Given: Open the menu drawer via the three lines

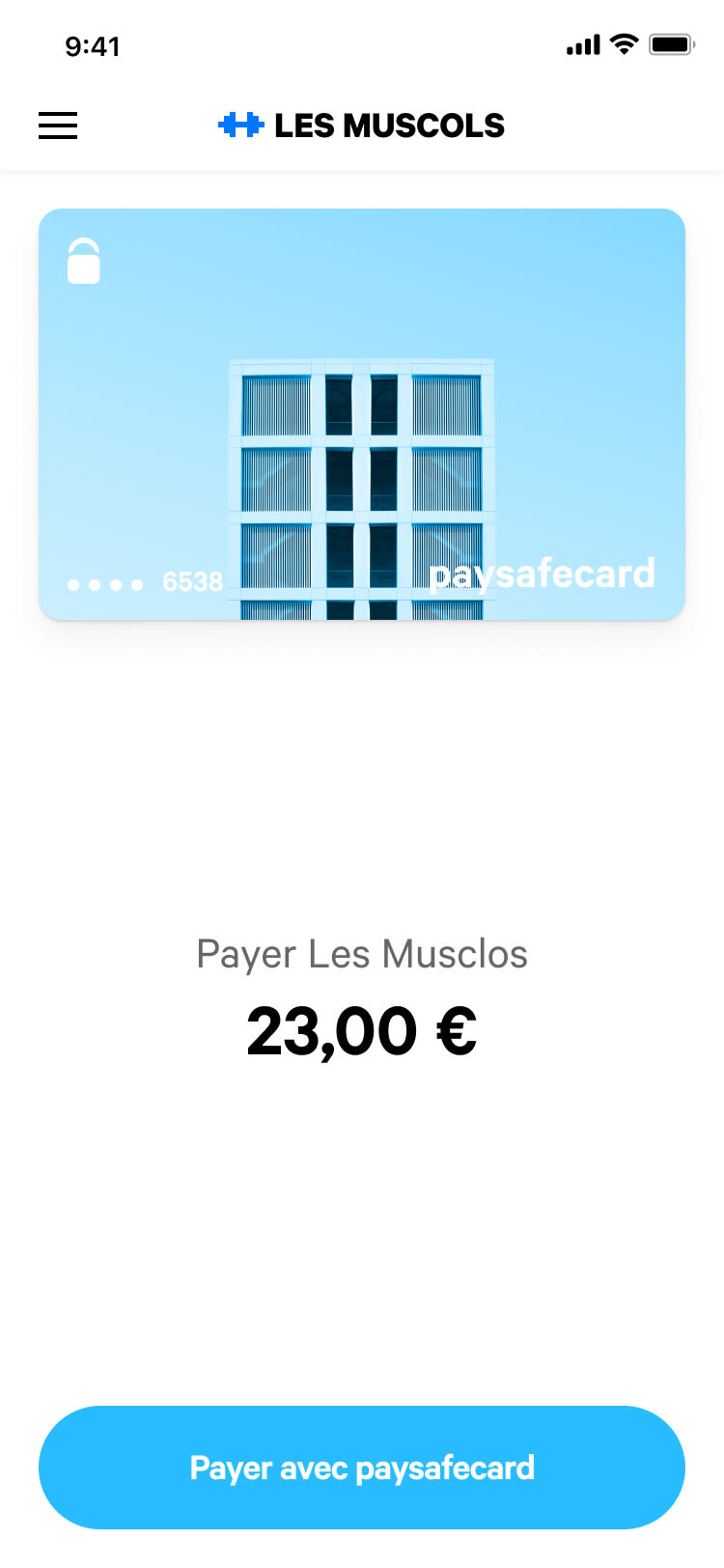Looking at the screenshot, I should click(57, 126).
